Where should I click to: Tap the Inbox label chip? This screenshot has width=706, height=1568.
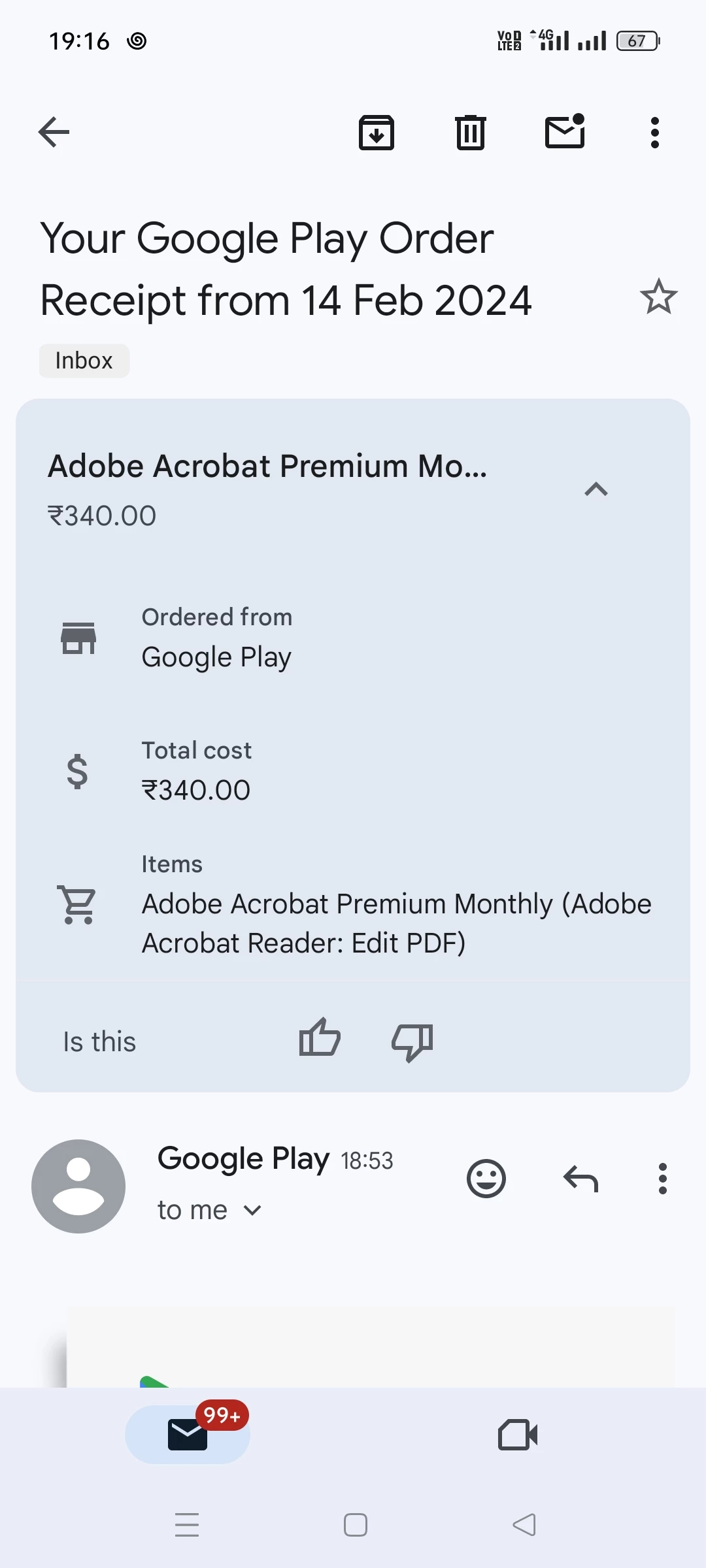tap(84, 361)
